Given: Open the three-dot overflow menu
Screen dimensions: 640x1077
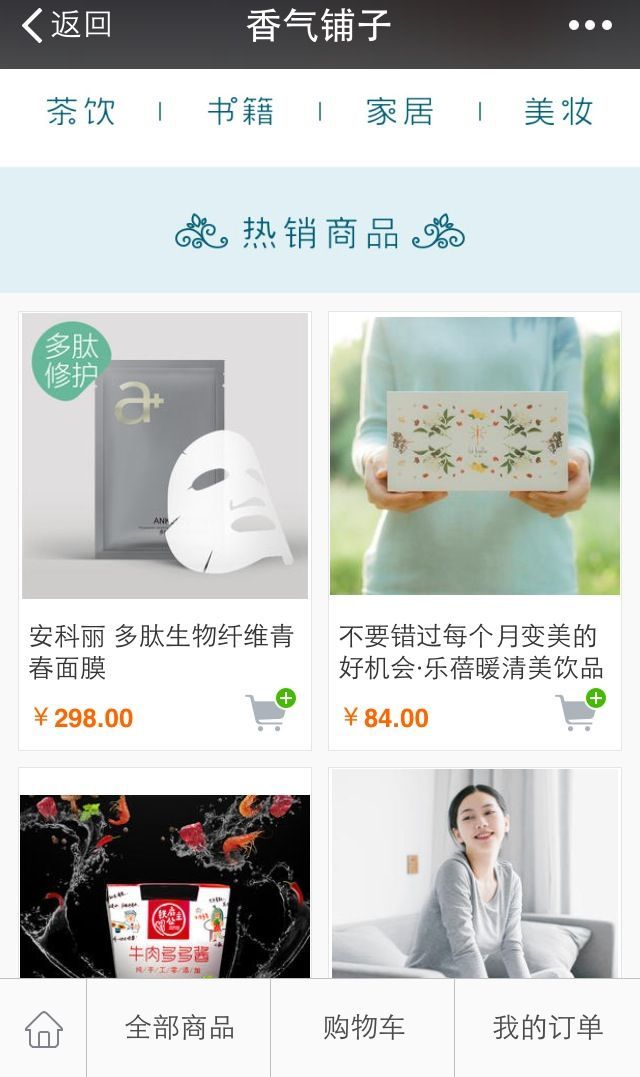Looking at the screenshot, I should tap(590, 26).
